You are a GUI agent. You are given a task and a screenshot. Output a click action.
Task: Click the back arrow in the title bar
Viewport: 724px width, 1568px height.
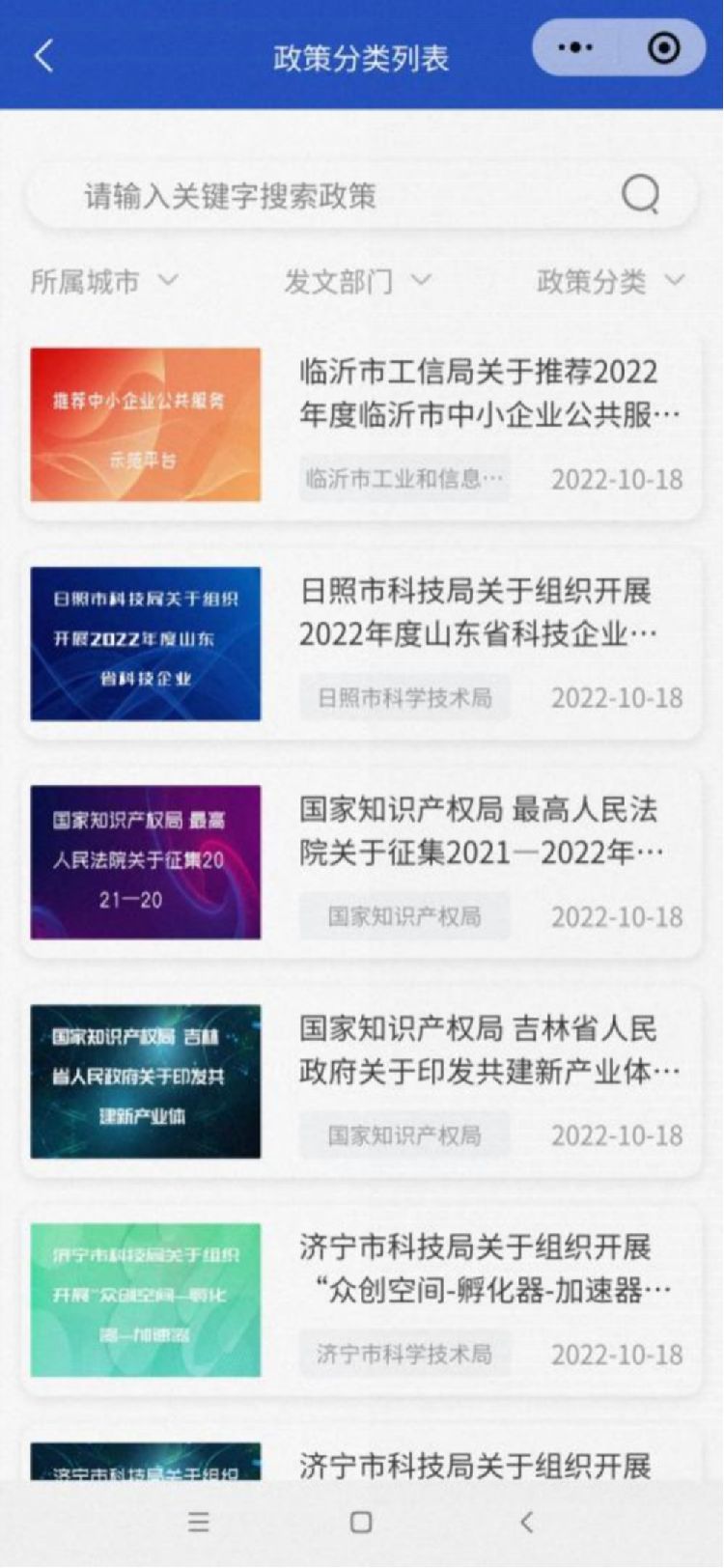tap(41, 58)
